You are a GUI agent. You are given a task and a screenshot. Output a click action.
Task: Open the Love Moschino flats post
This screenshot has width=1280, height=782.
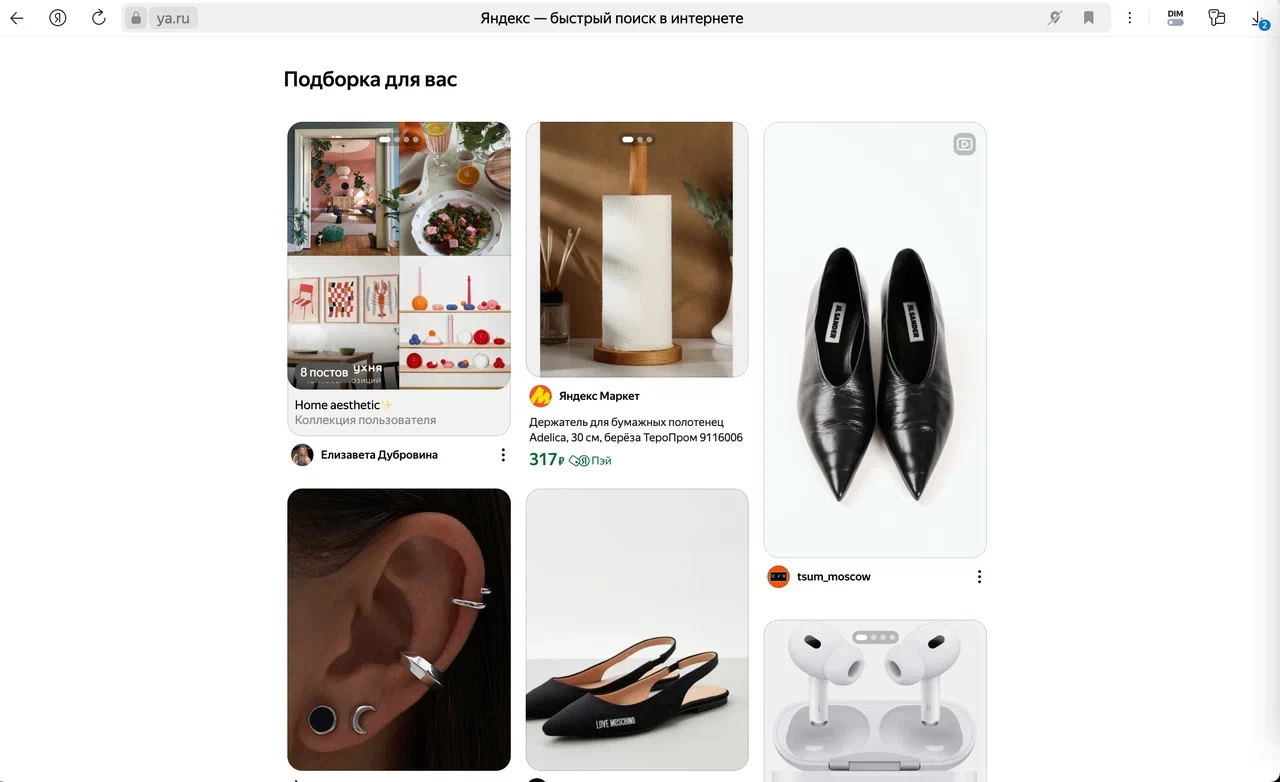pos(637,628)
